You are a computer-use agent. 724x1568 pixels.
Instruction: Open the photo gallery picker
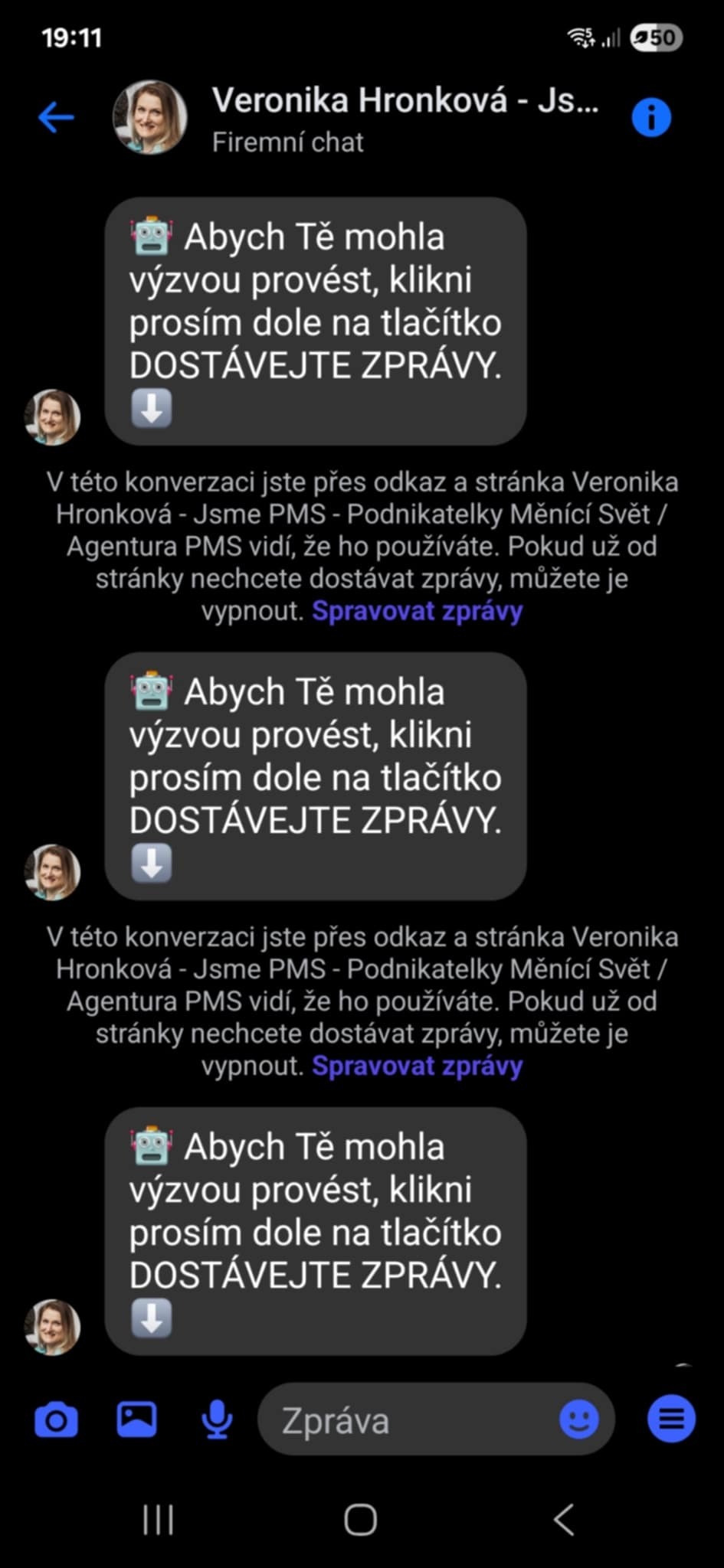pyautogui.click(x=136, y=1420)
